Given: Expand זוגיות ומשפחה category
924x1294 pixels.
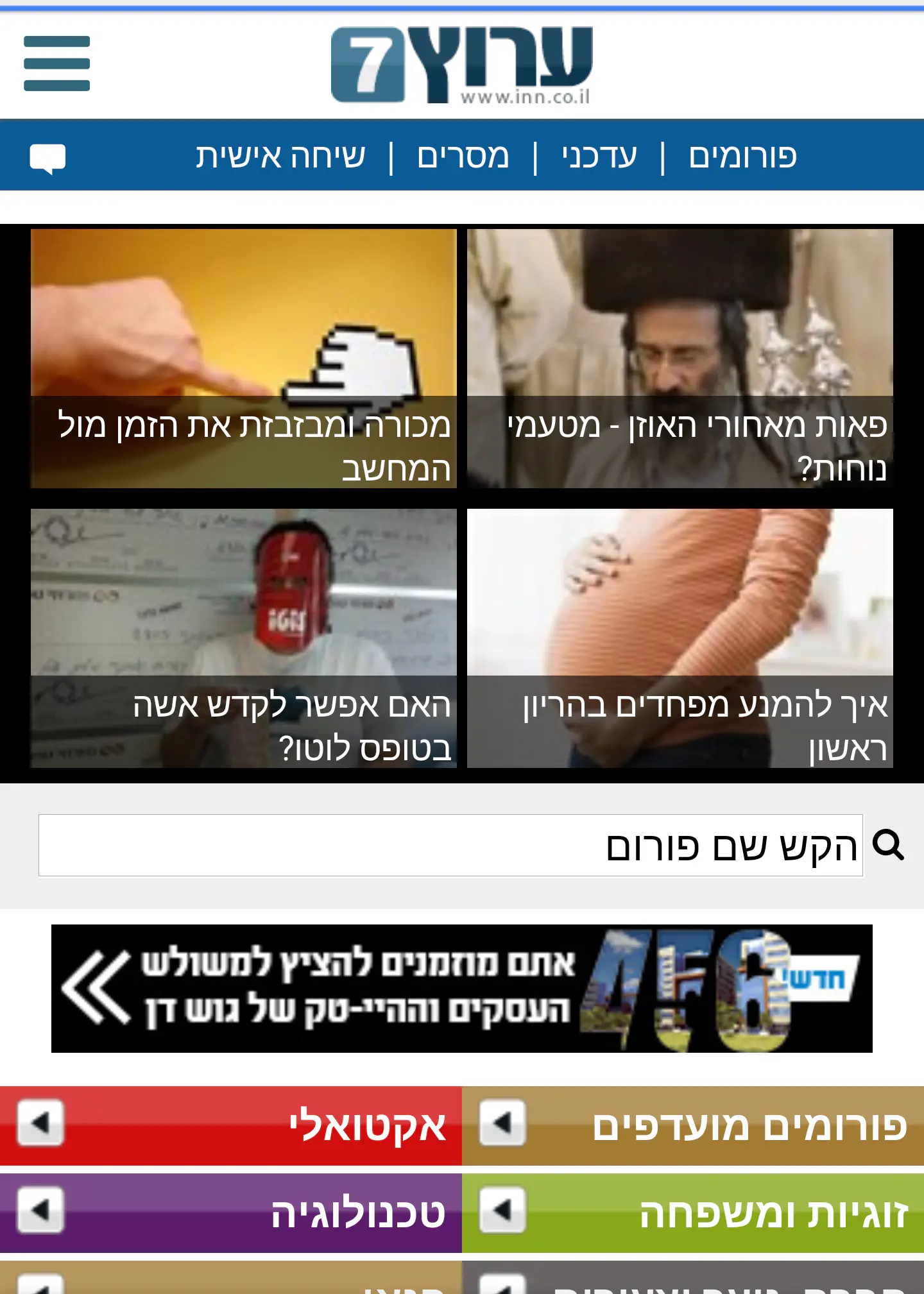Looking at the screenshot, I should [x=502, y=1211].
